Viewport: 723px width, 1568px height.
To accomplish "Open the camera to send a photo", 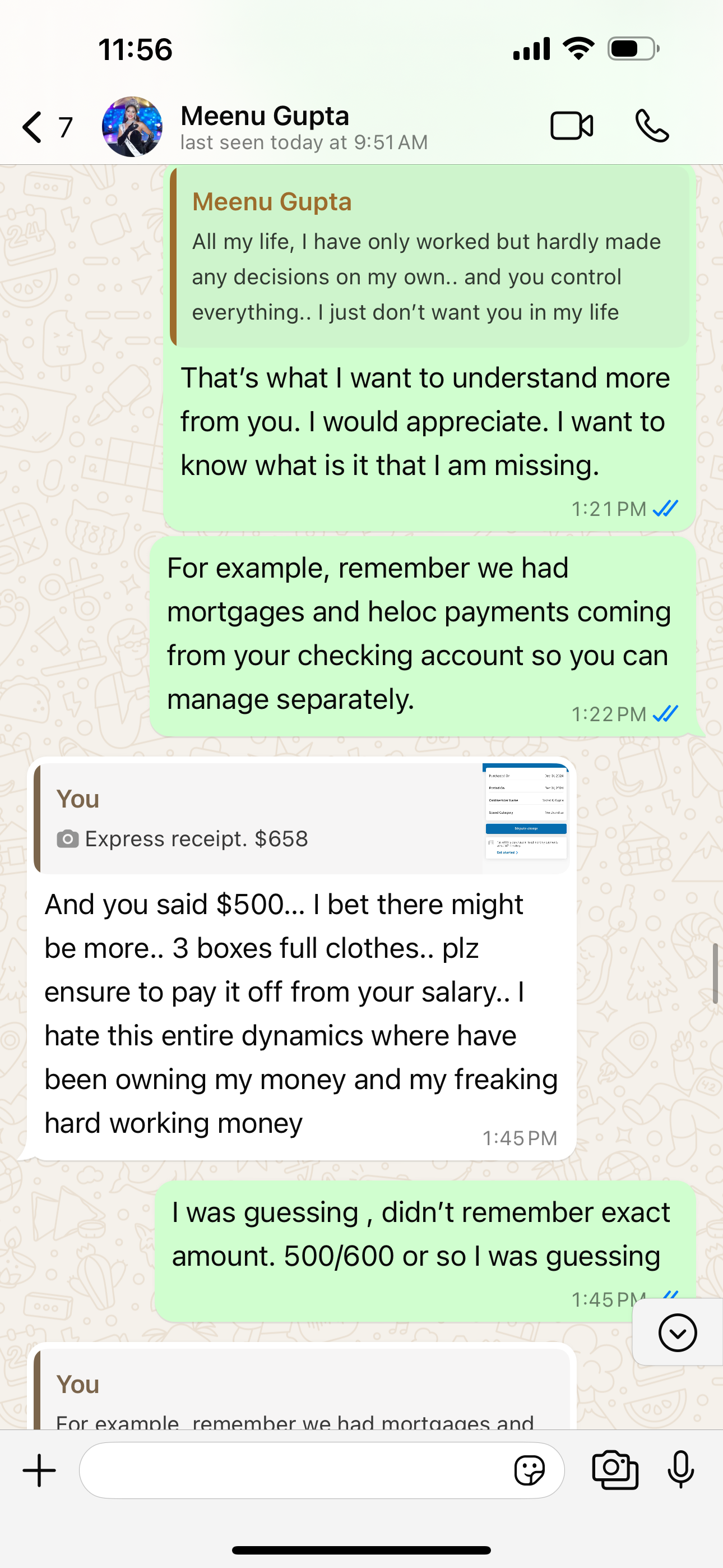I will tap(615, 1470).
